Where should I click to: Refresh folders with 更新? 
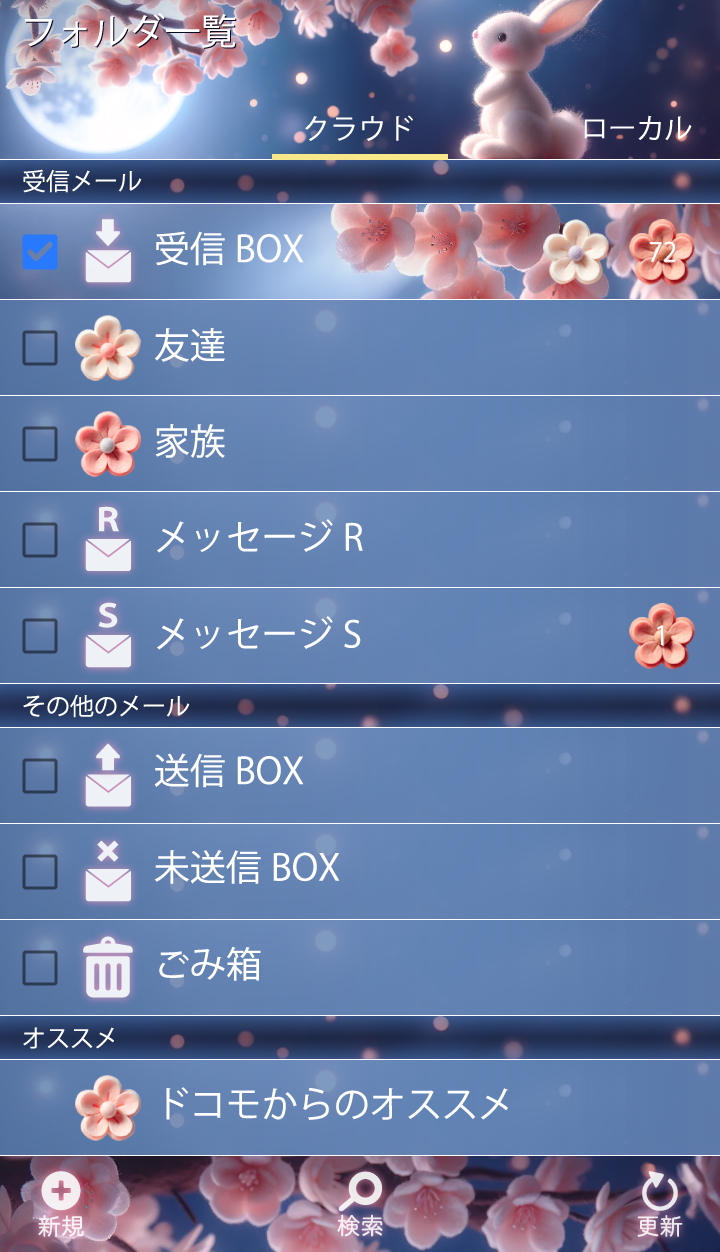coord(659,1205)
